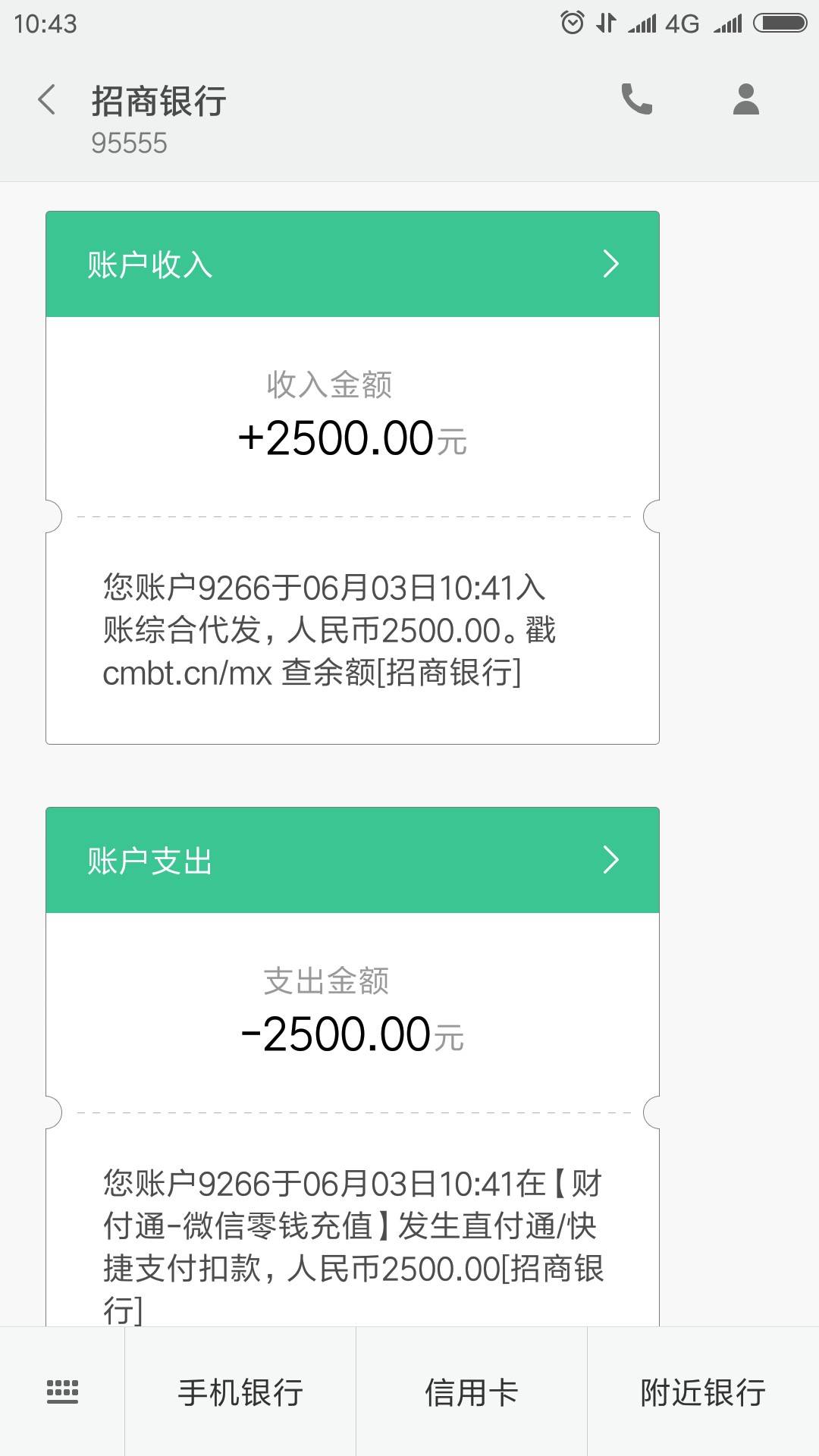Open the 账户收入 card header
The image size is (819, 1456).
pyautogui.click(x=353, y=264)
